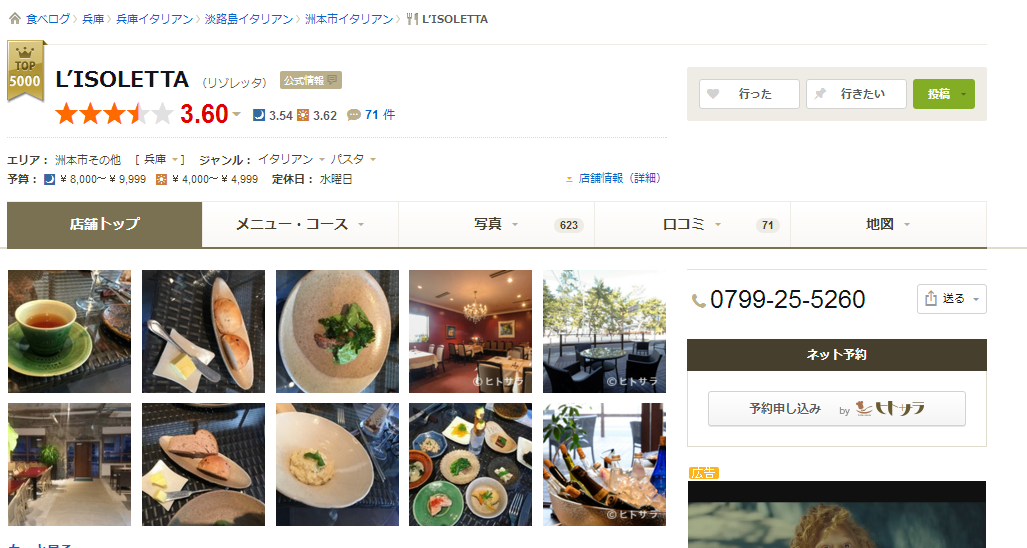Open the メニュー・コース tab
The height and width of the screenshot is (548, 1027).
(x=299, y=224)
